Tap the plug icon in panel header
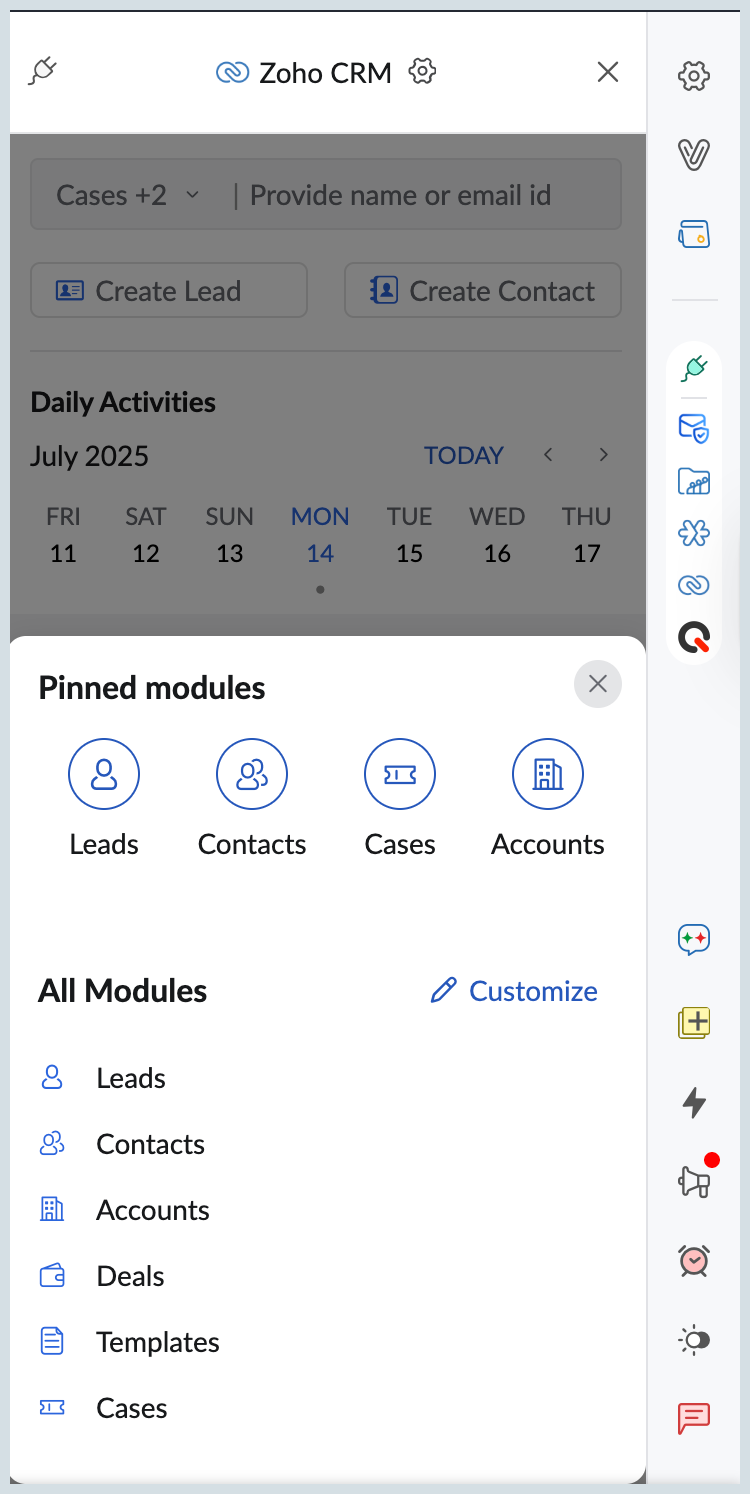Screen dimensions: 750x1494 pos(43,72)
